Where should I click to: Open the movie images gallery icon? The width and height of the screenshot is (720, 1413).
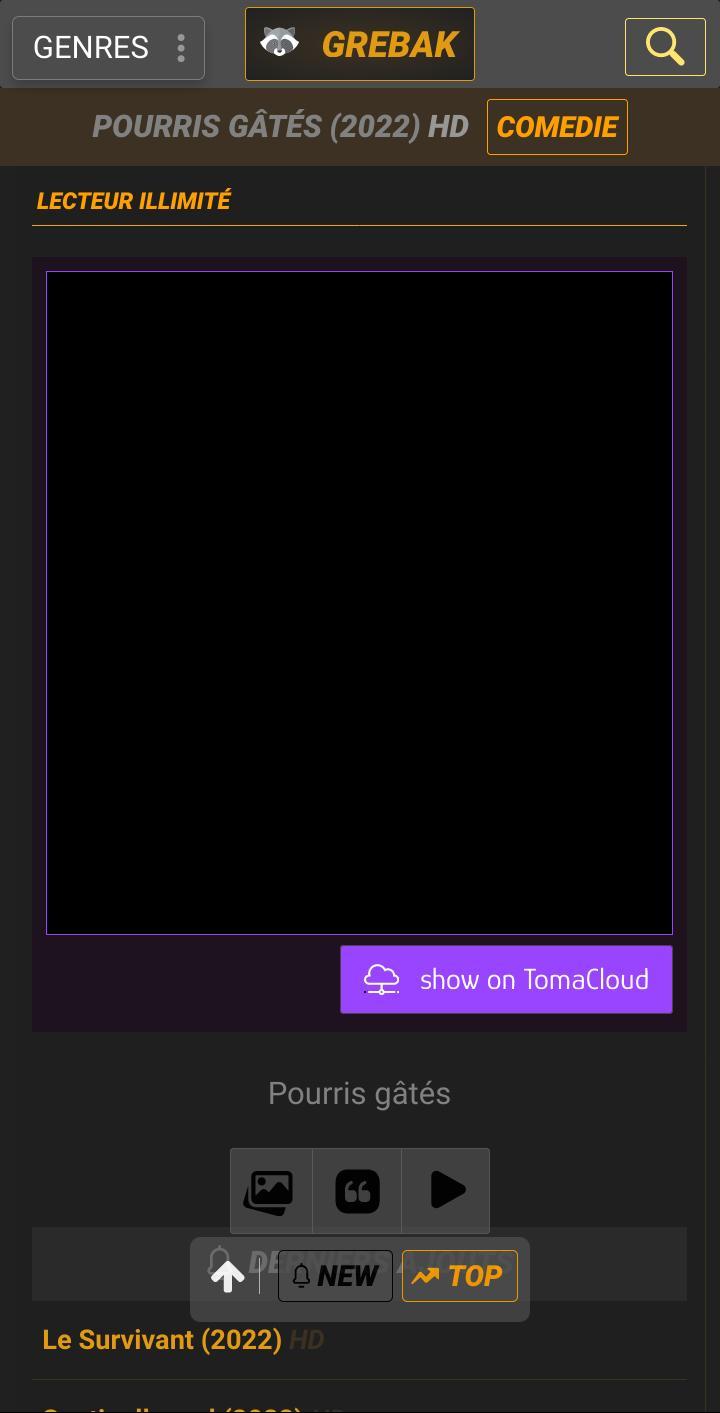pyautogui.click(x=270, y=1190)
